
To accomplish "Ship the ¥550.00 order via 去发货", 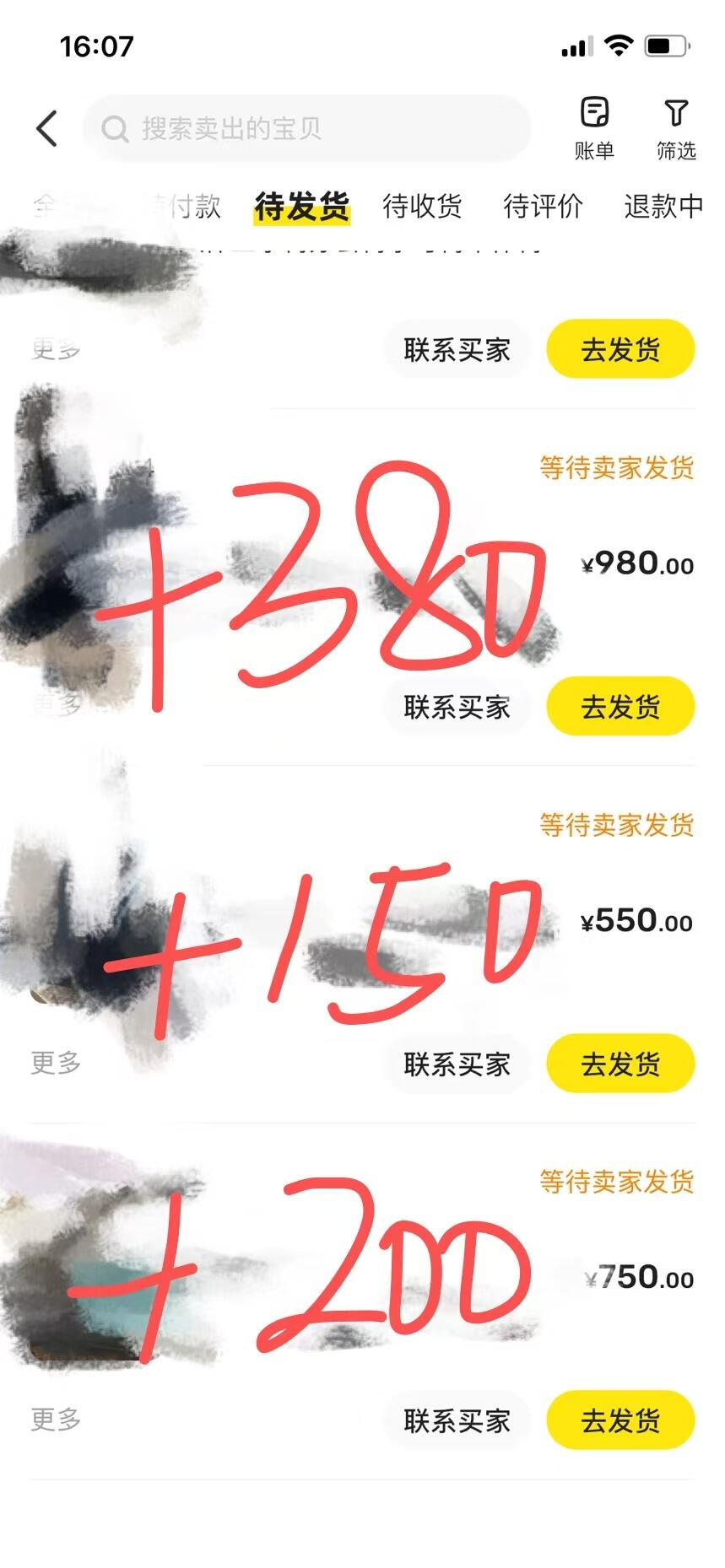I will click(x=620, y=1064).
